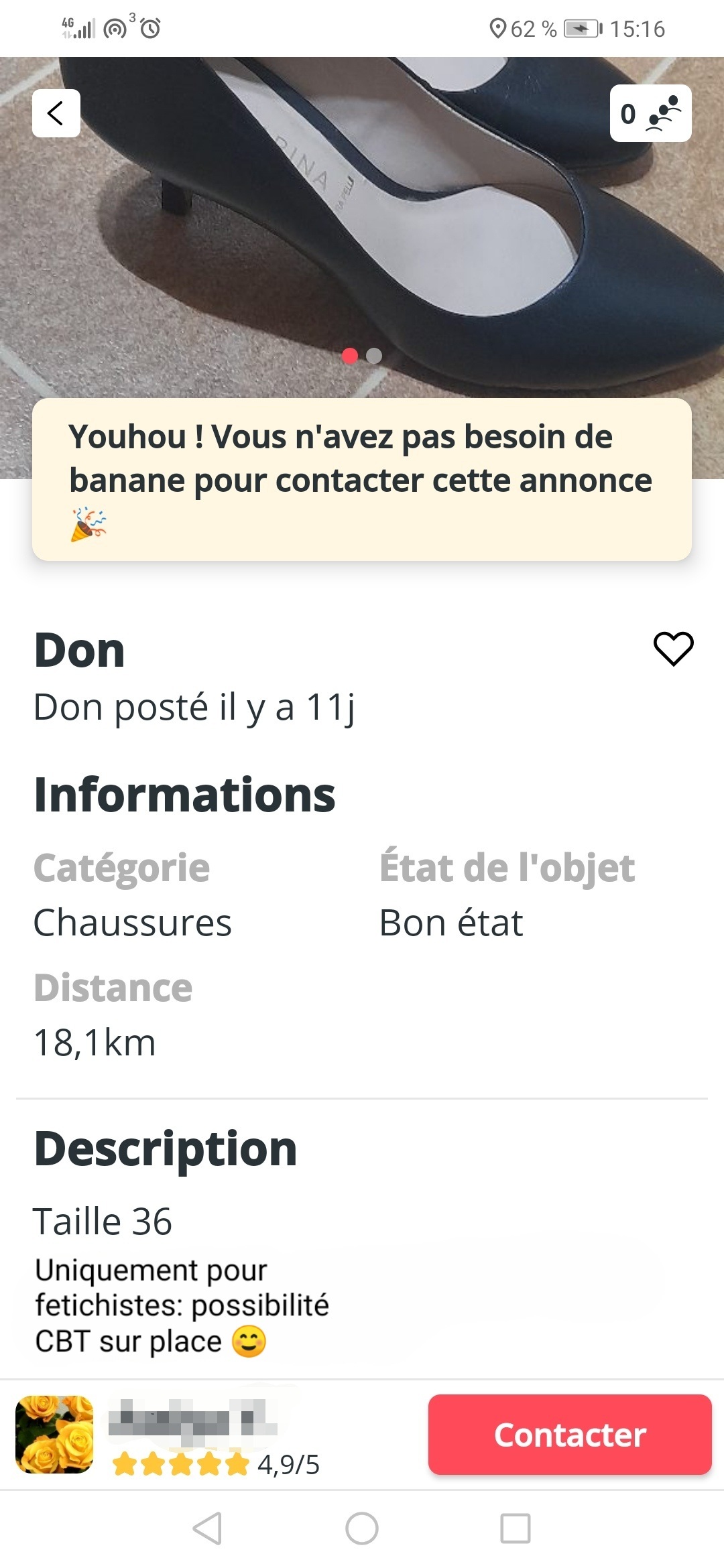Go back using the top-left arrow
The image size is (724, 1568).
(56, 113)
